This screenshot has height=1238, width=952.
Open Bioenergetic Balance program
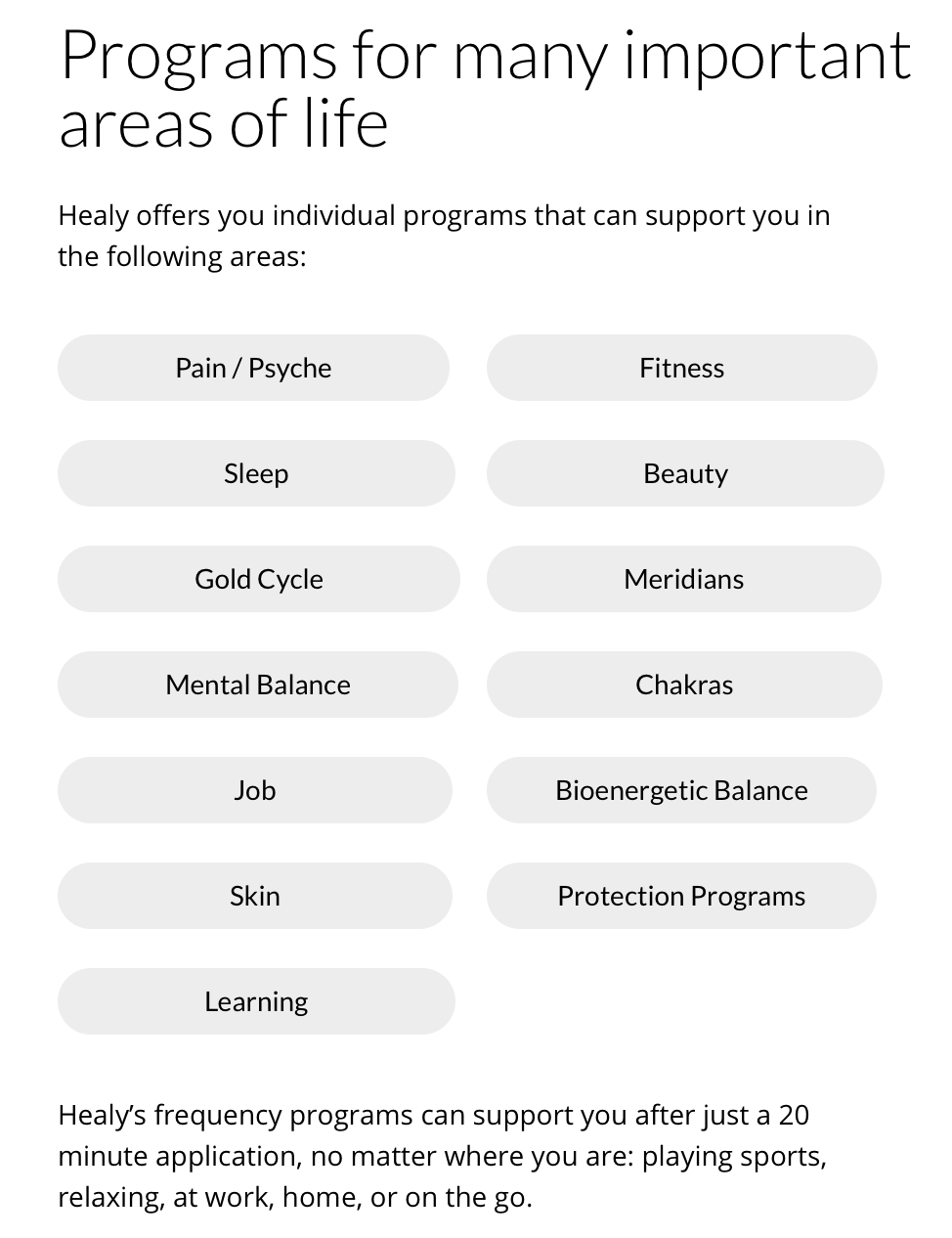point(681,790)
